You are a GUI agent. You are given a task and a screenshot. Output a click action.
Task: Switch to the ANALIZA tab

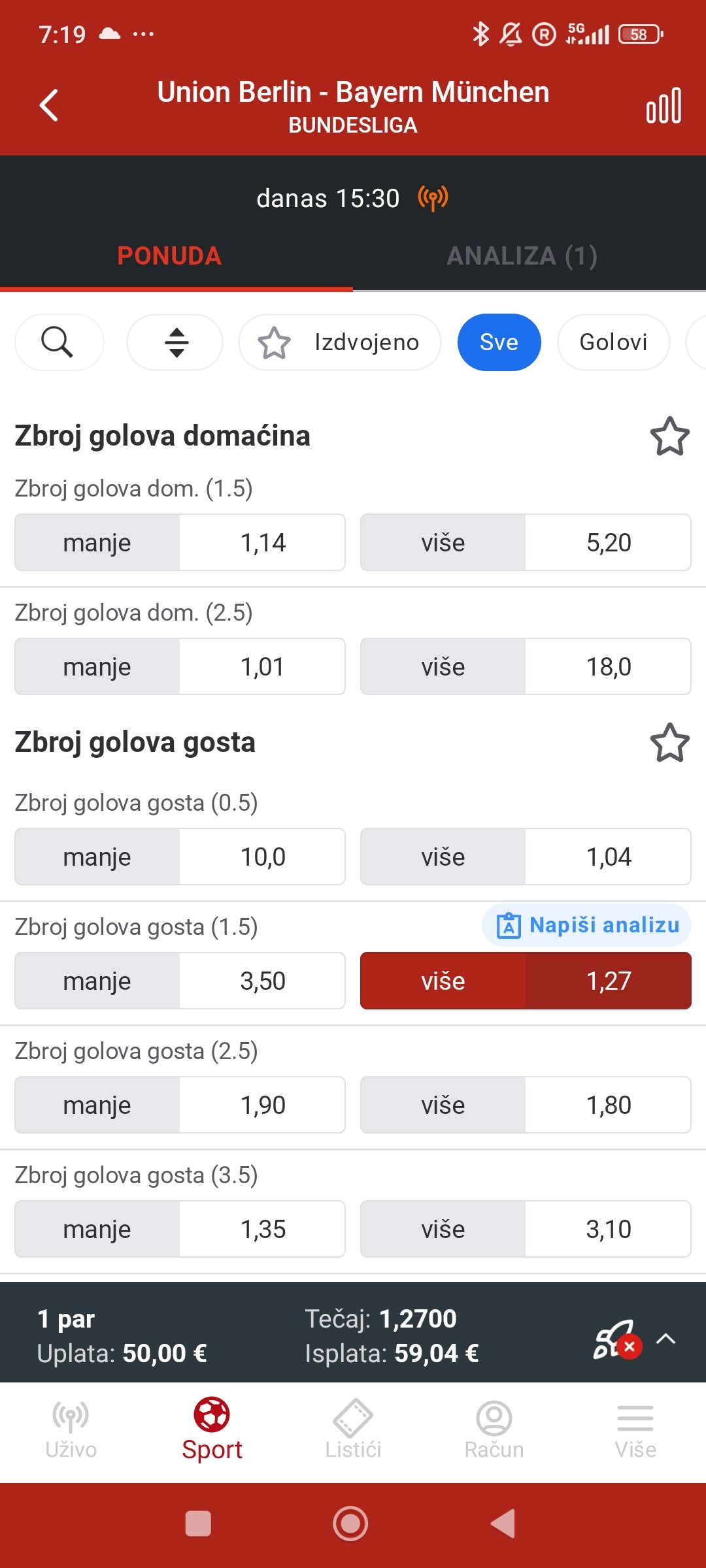coord(522,256)
